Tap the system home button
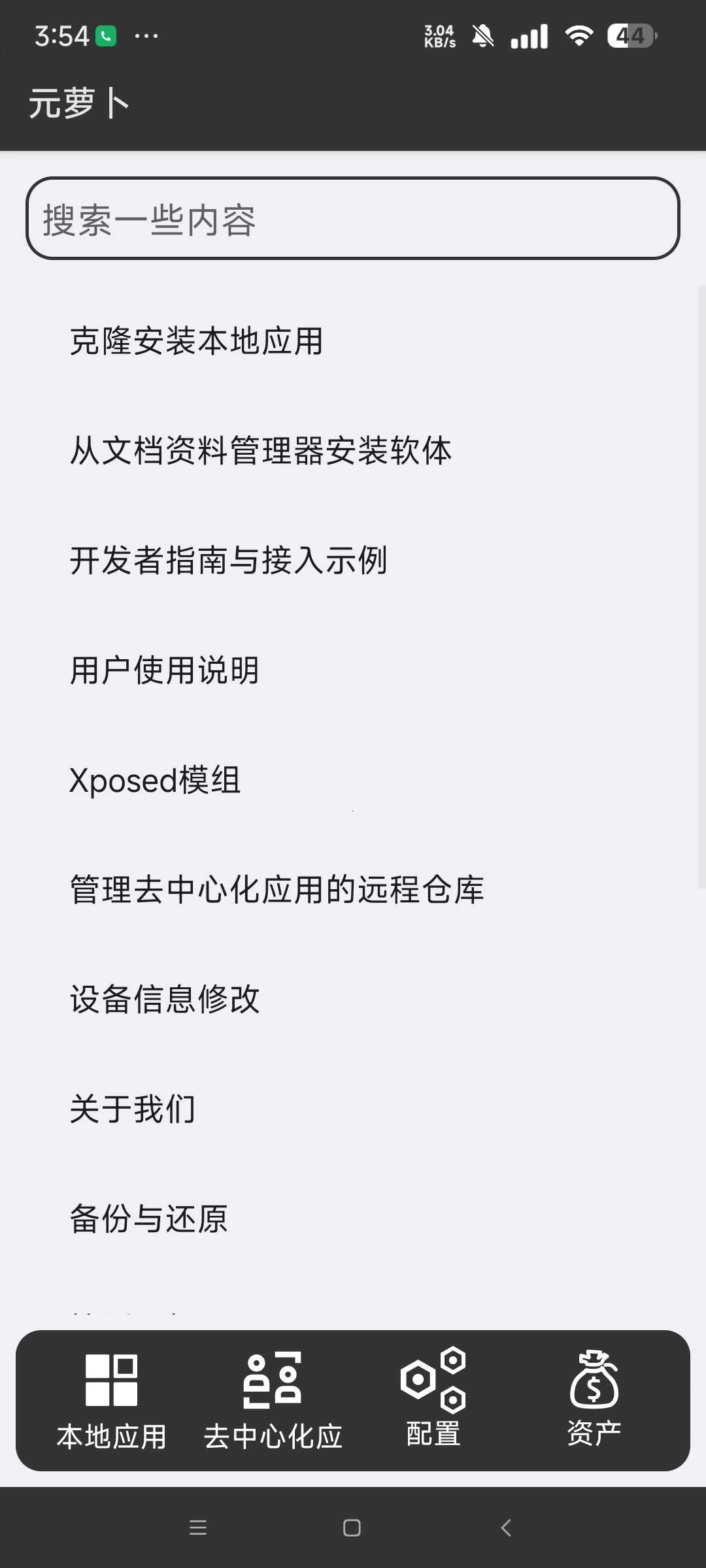The image size is (706, 1568). click(x=352, y=1527)
